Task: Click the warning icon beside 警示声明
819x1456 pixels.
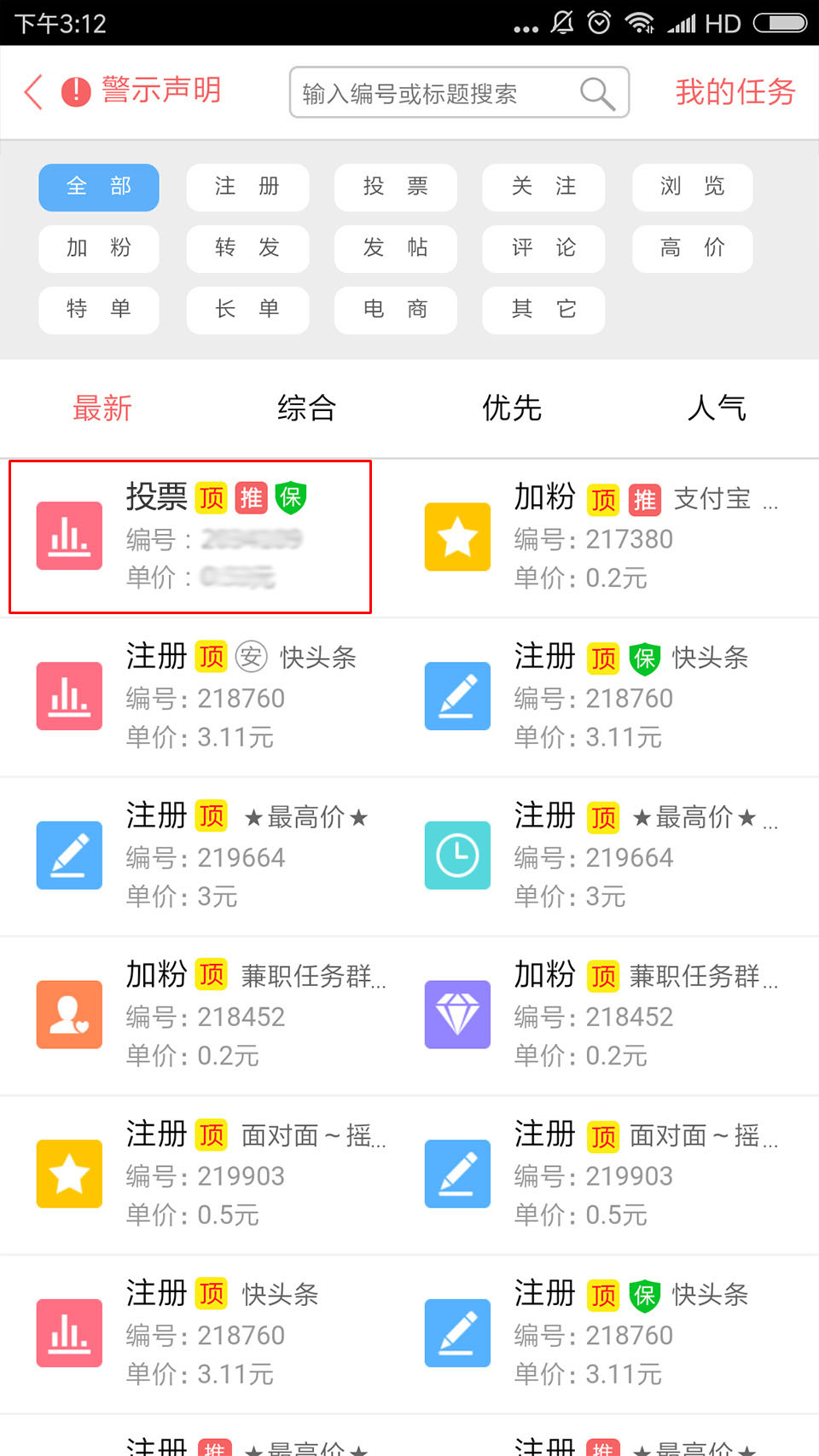Action: 73,90
